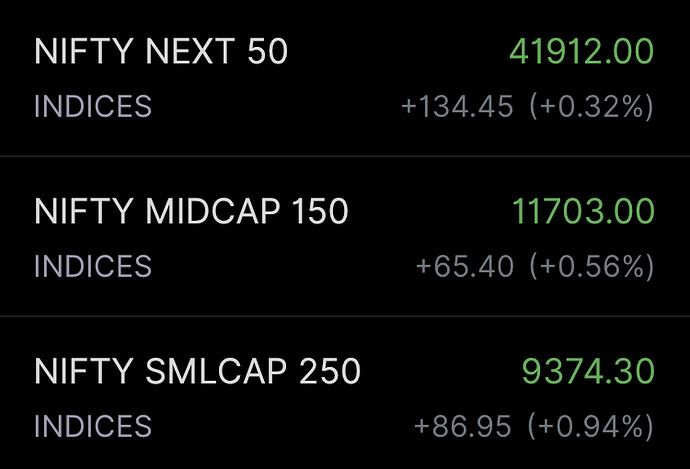This screenshot has width=690, height=469.
Task: Open the NIFTY NEXT 50 index row
Action: click(x=160, y=53)
